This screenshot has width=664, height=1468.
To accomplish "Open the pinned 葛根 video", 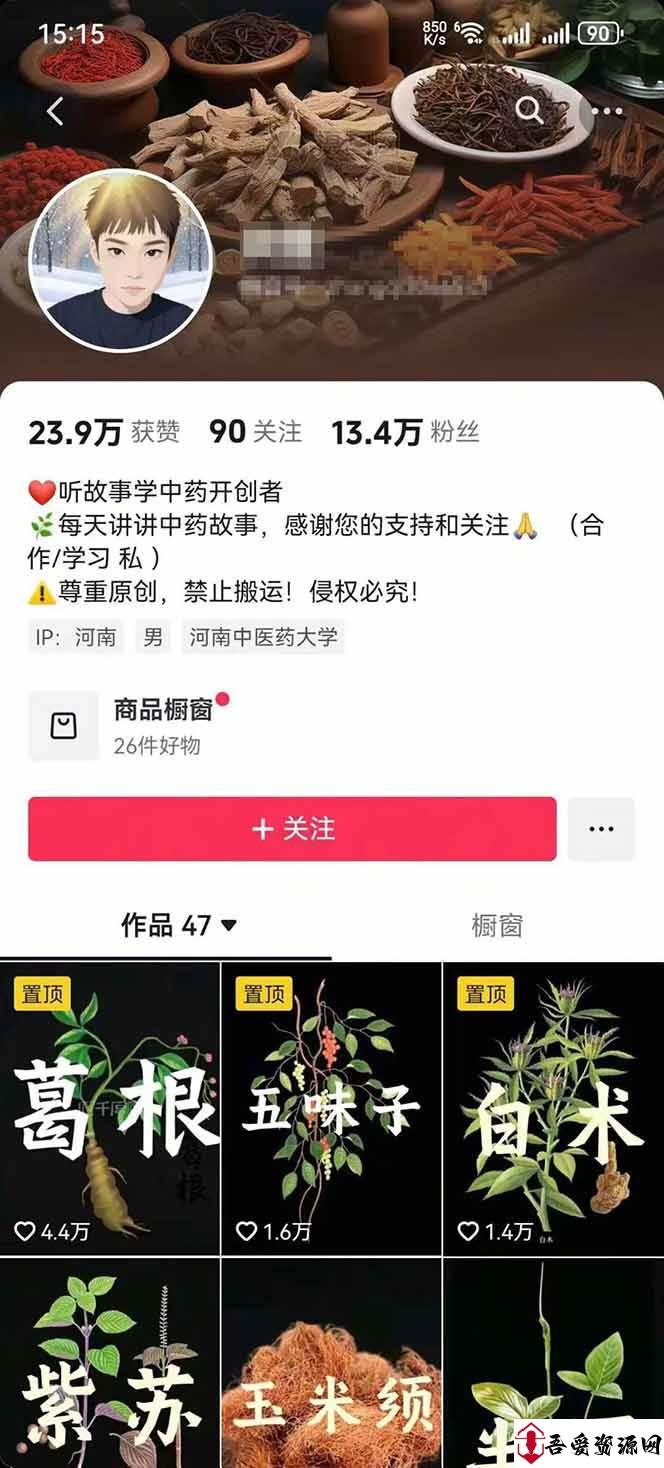I will (109, 1108).
